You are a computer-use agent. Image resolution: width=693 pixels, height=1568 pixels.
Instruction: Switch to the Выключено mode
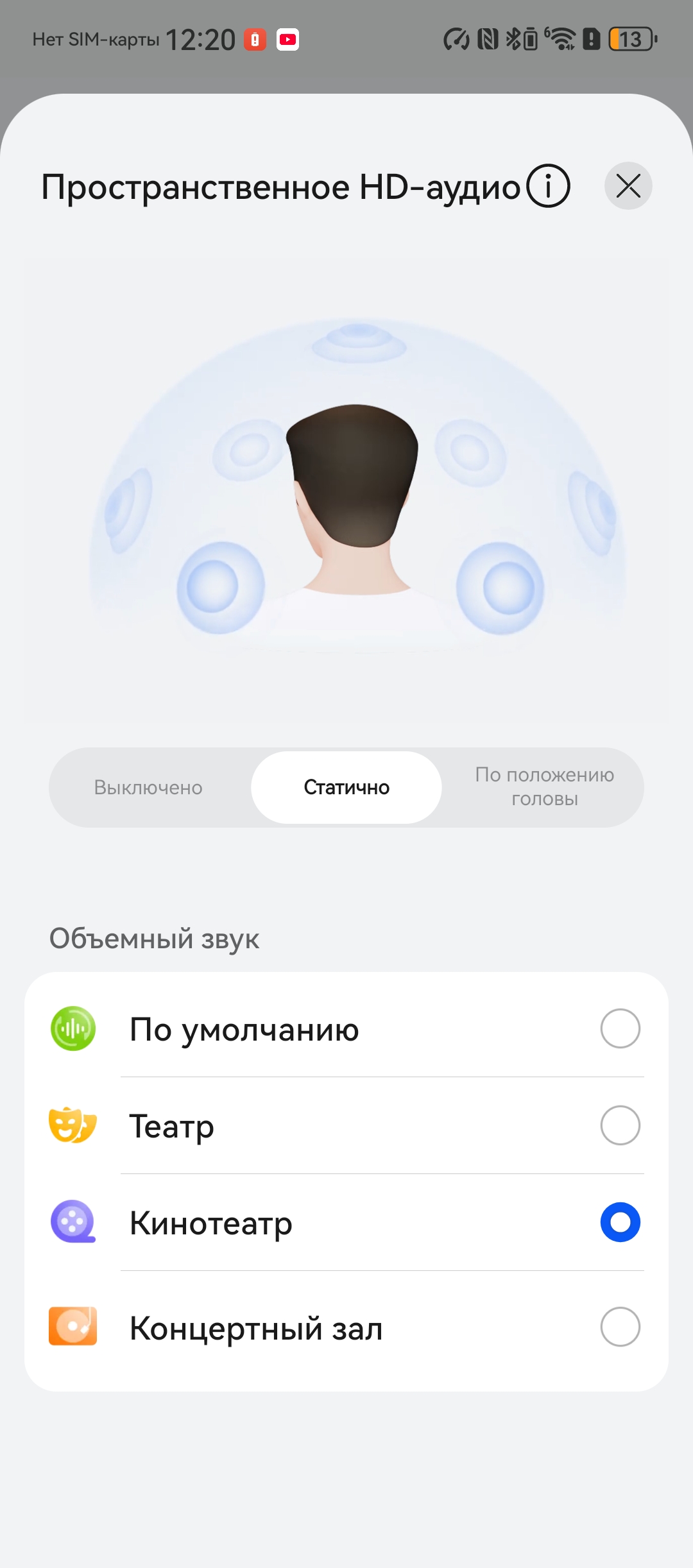pyautogui.click(x=148, y=787)
